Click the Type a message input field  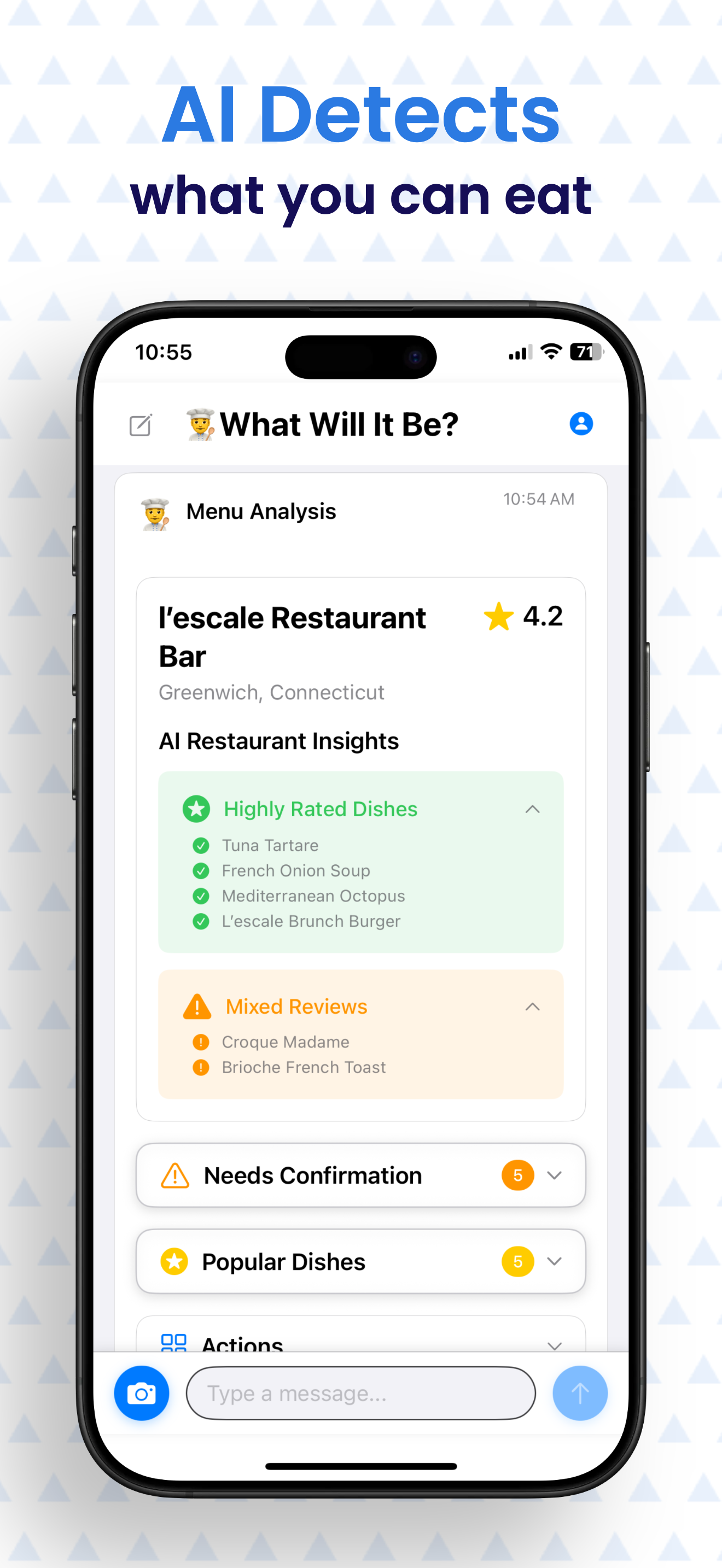[360, 1394]
